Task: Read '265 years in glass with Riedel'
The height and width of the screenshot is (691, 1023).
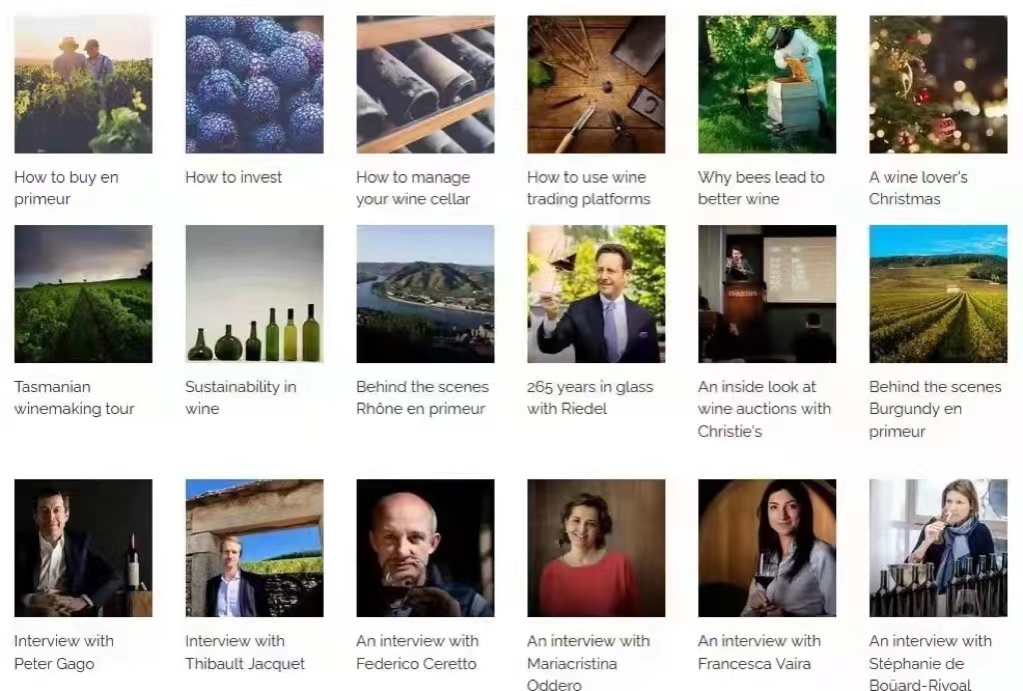Action: (596, 294)
